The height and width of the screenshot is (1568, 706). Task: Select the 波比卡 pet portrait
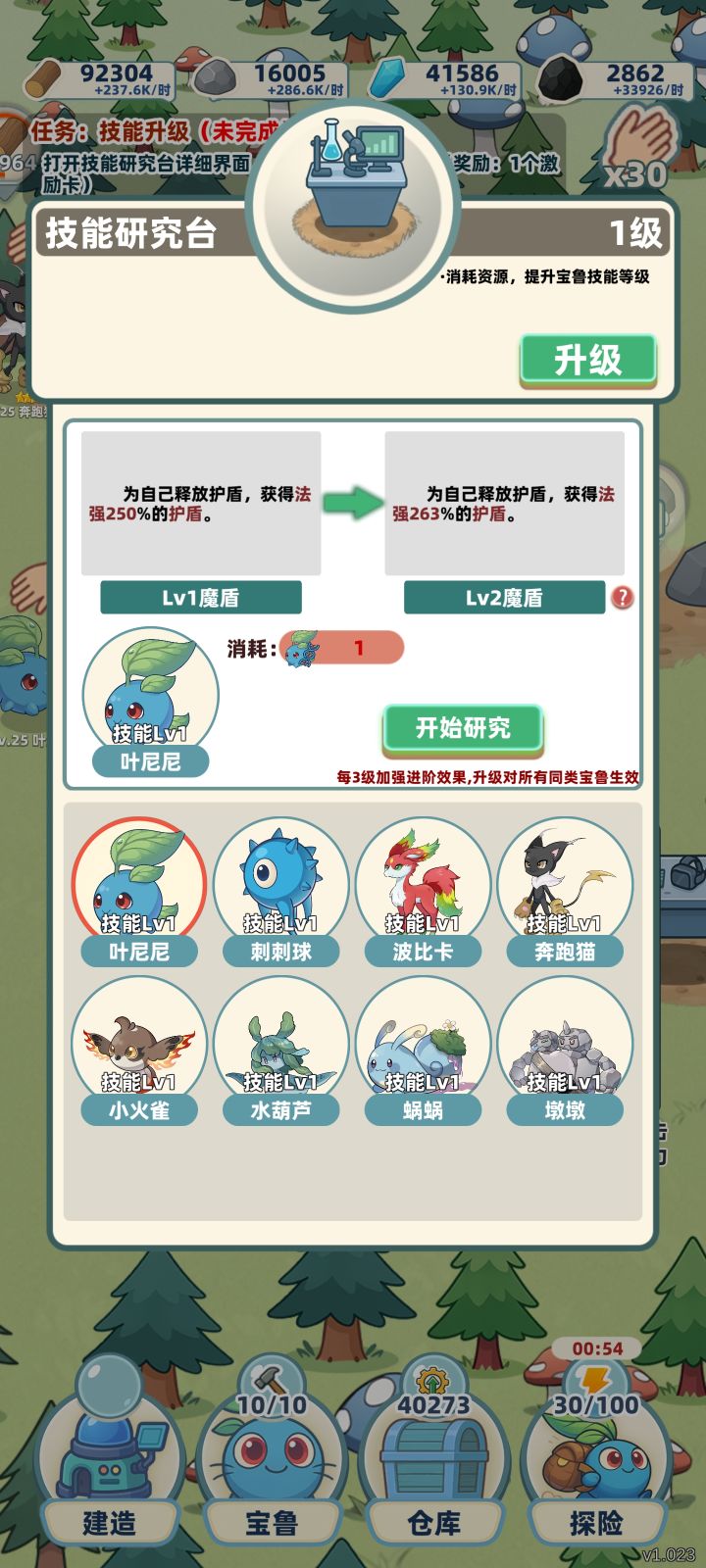click(426, 882)
